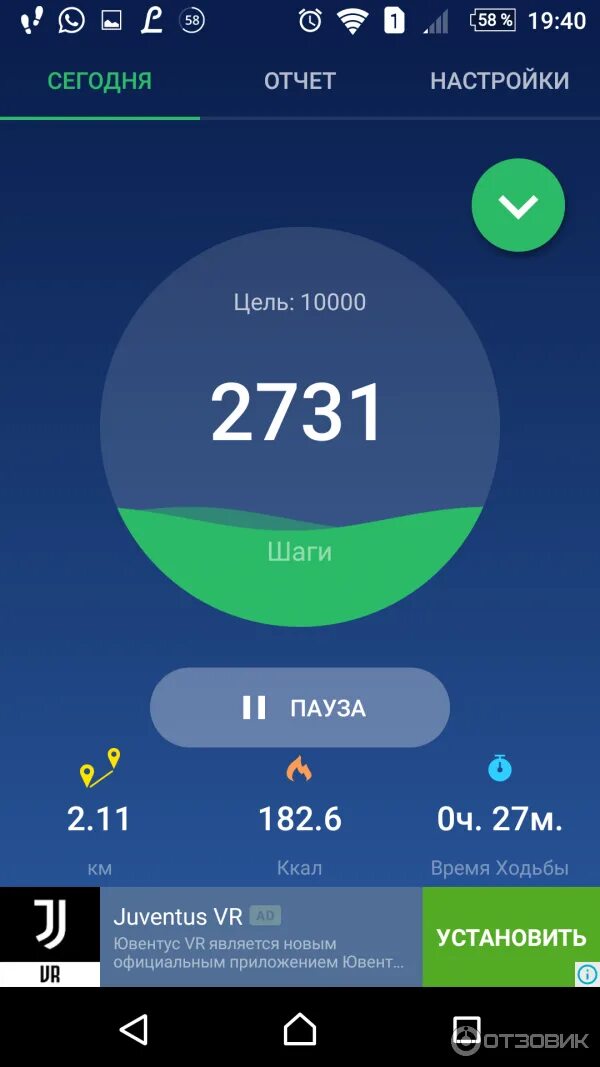Tap the step count circle
Screen dimensions: 600x1067
click(x=300, y=427)
